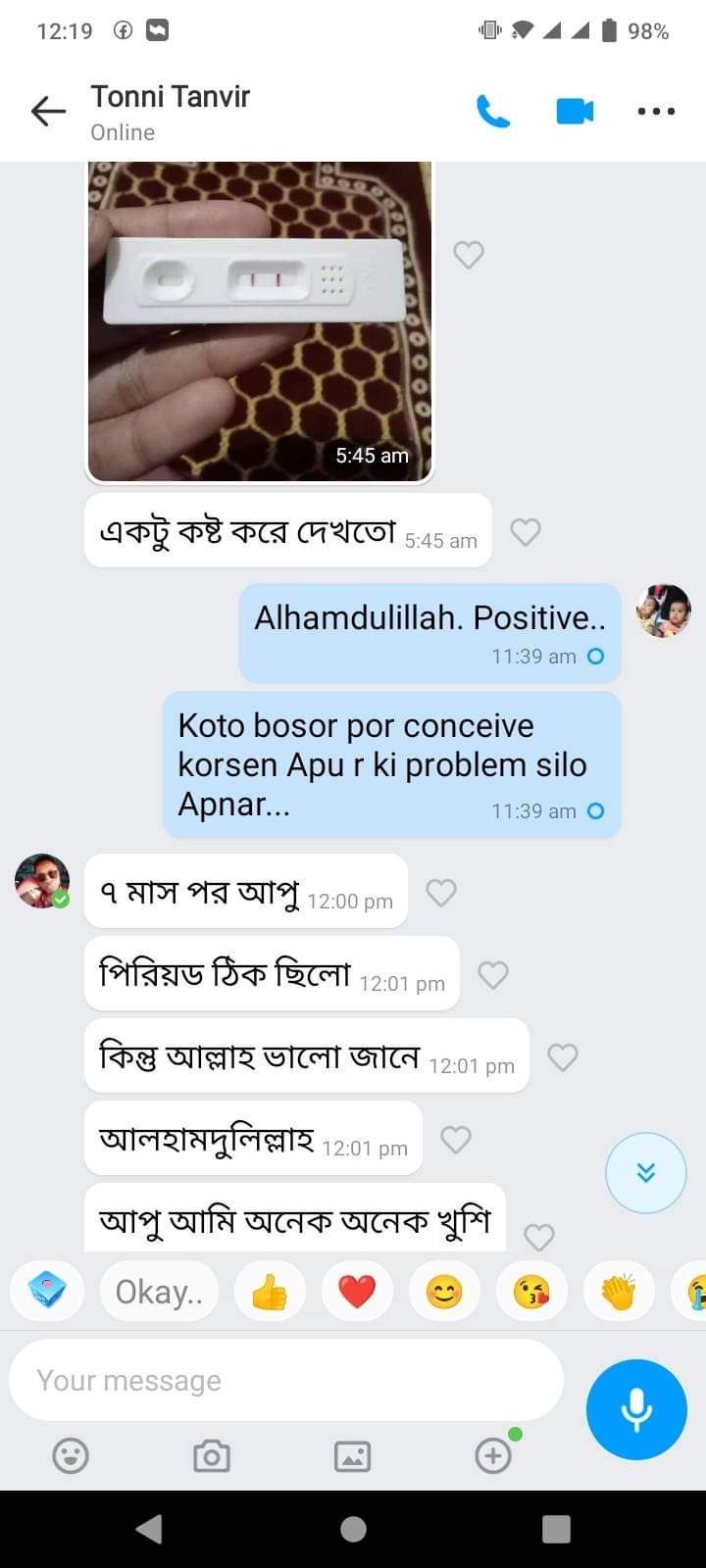
Task: Send the red heart emoji
Action: point(357,1292)
